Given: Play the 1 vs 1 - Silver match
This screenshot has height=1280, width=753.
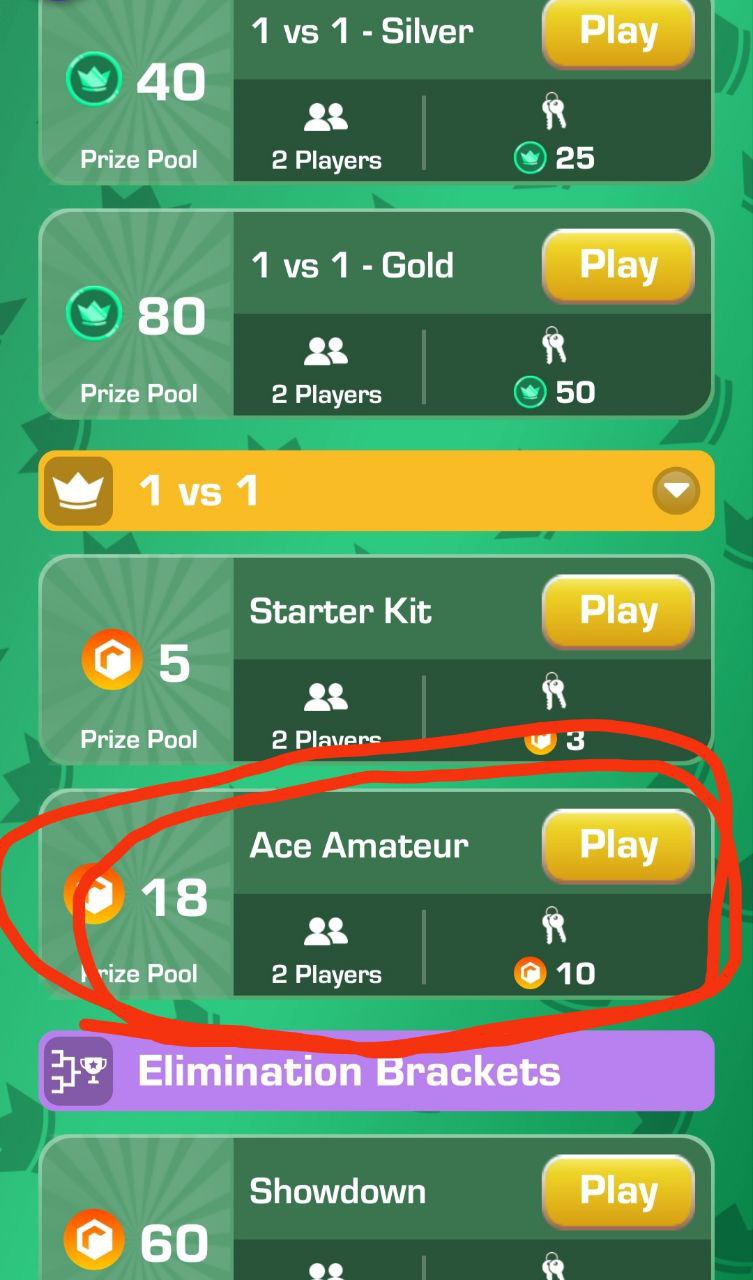Looking at the screenshot, I should click(618, 33).
